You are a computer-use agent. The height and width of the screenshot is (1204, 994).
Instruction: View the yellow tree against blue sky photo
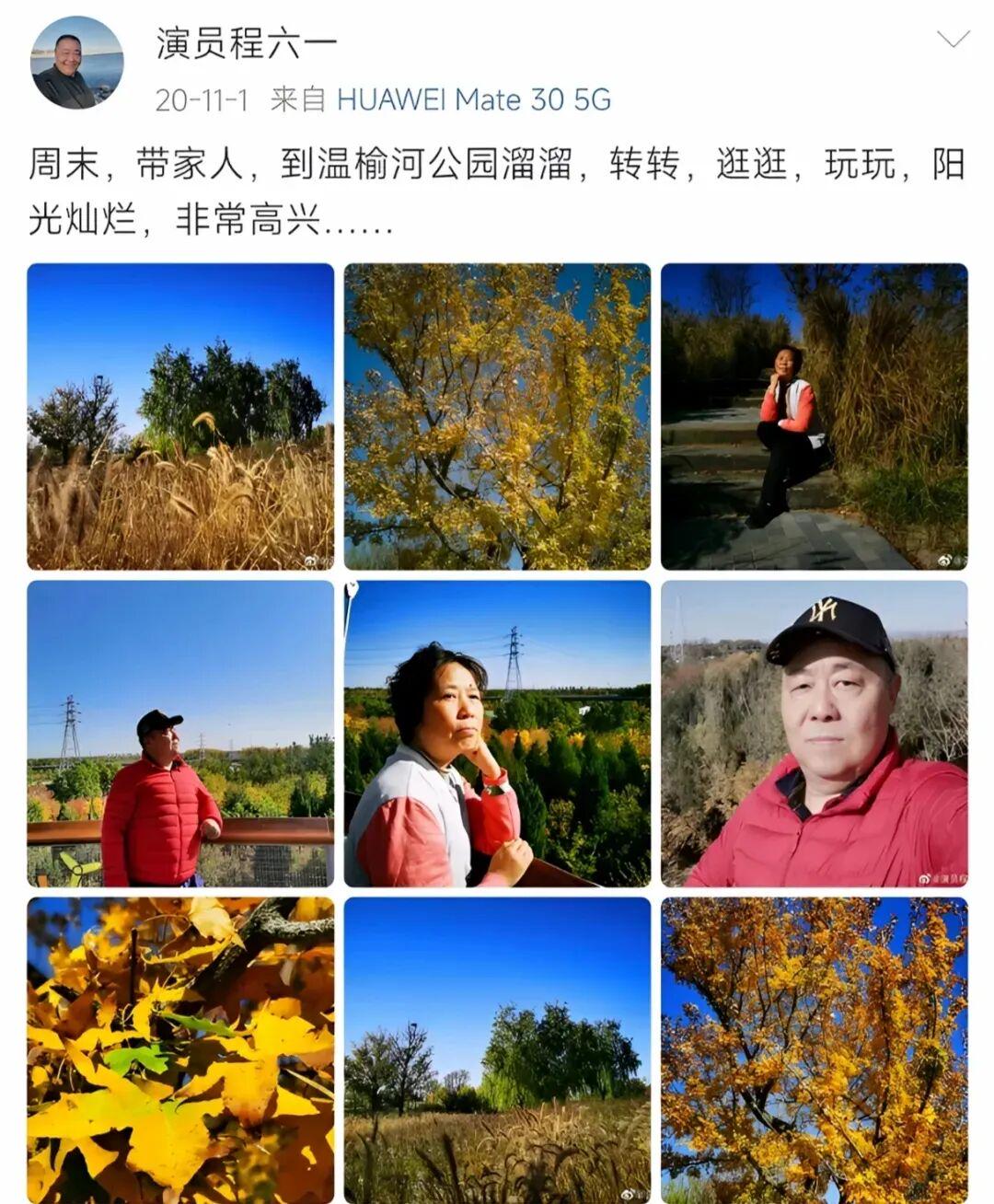tap(497, 416)
